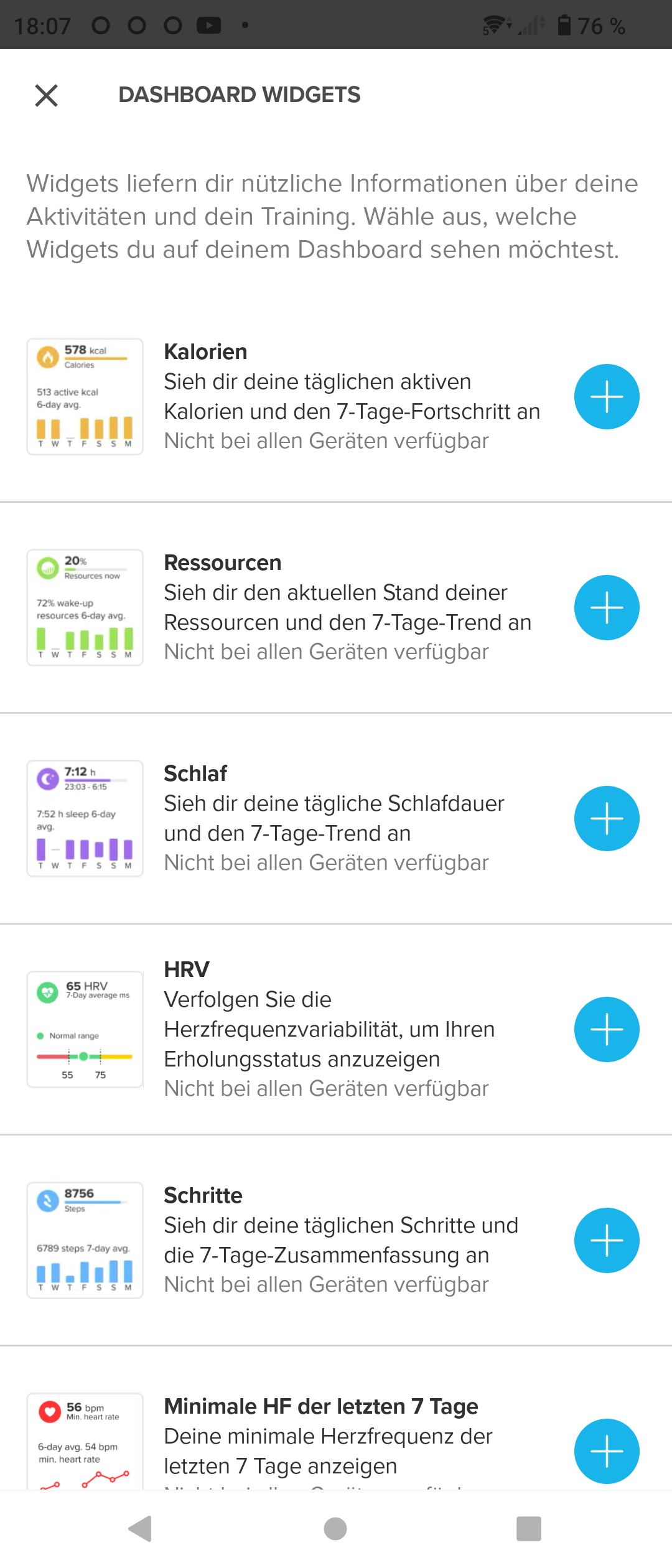Add the Schritte widget

click(607, 1241)
